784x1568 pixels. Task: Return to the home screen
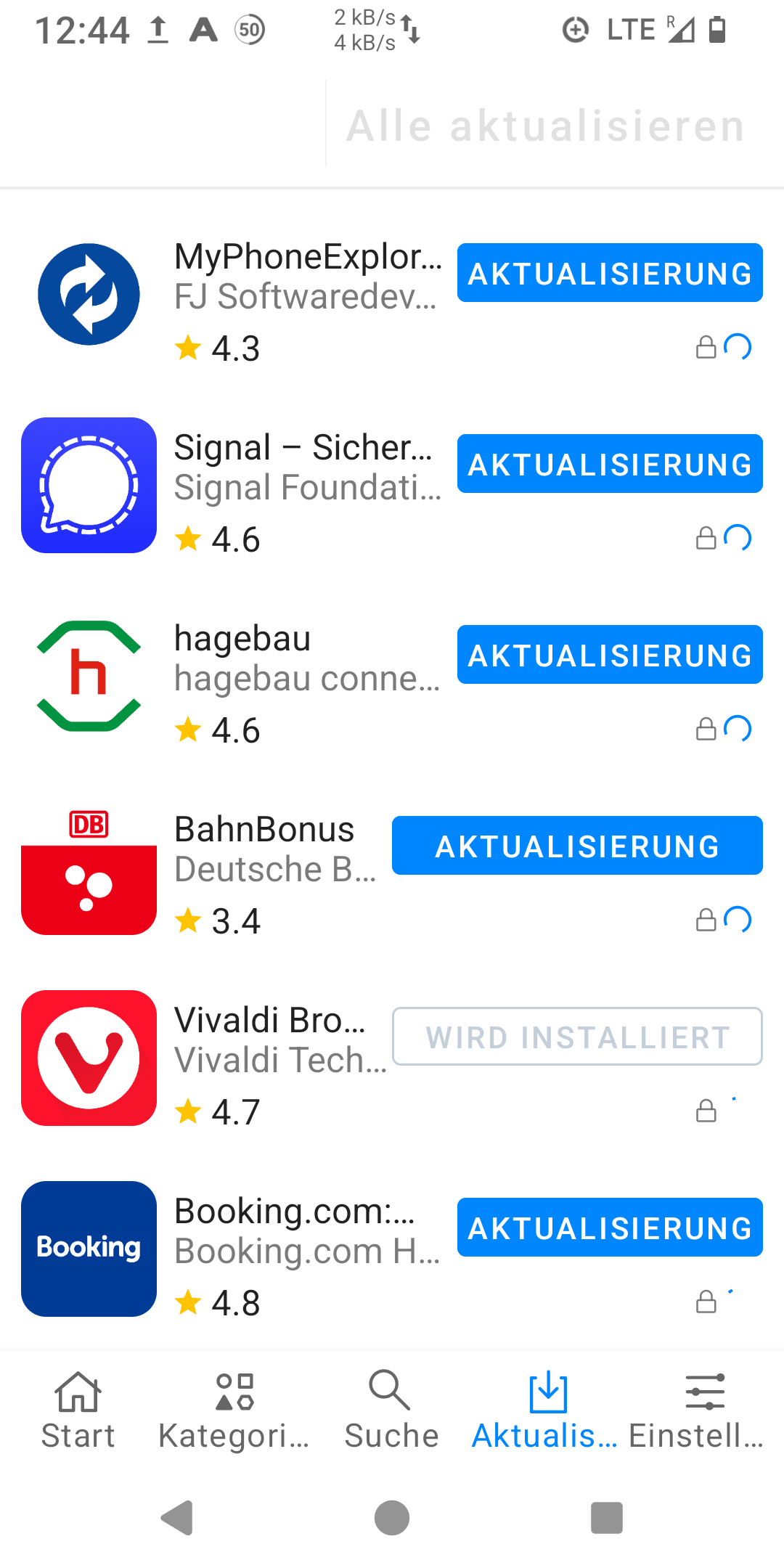[392, 1518]
